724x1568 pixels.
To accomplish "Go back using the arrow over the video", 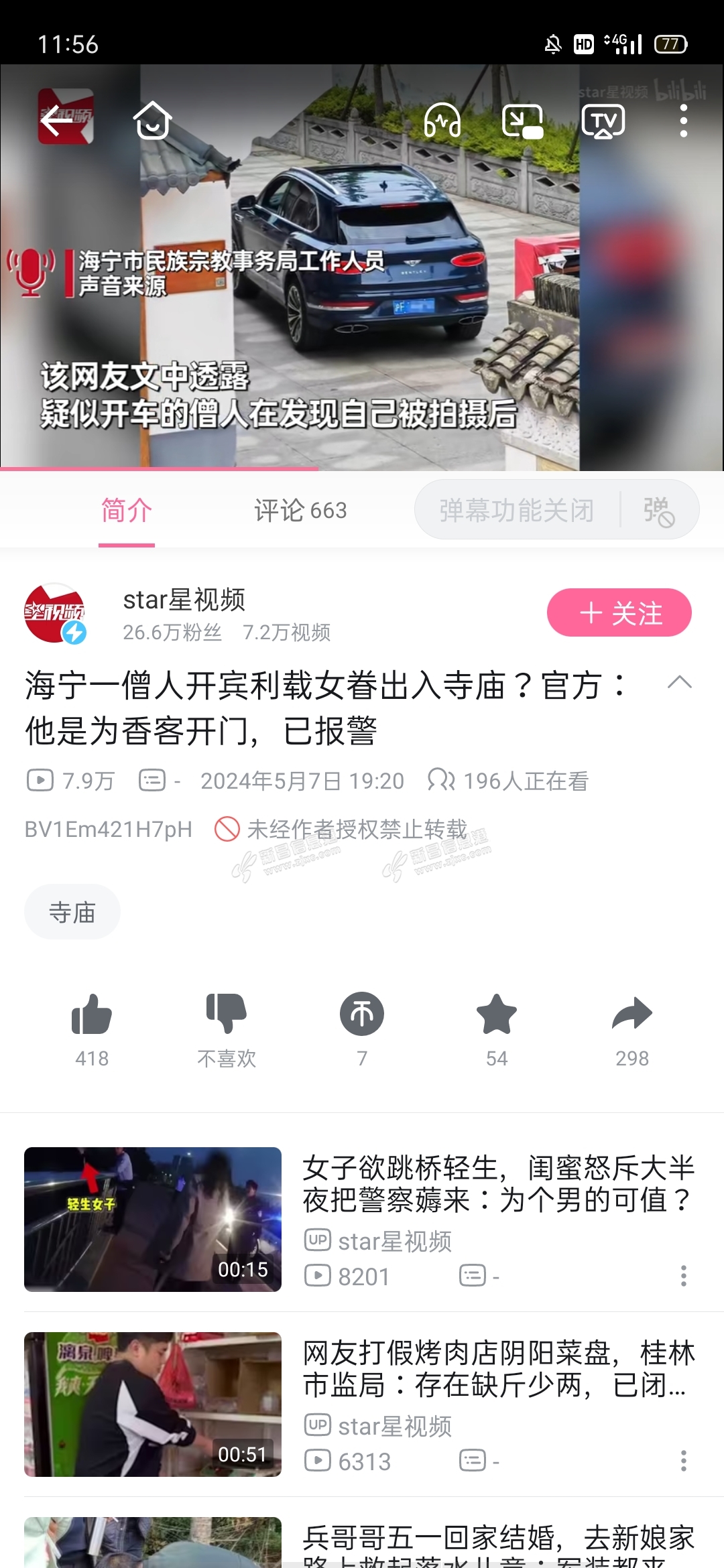I will click(x=58, y=121).
